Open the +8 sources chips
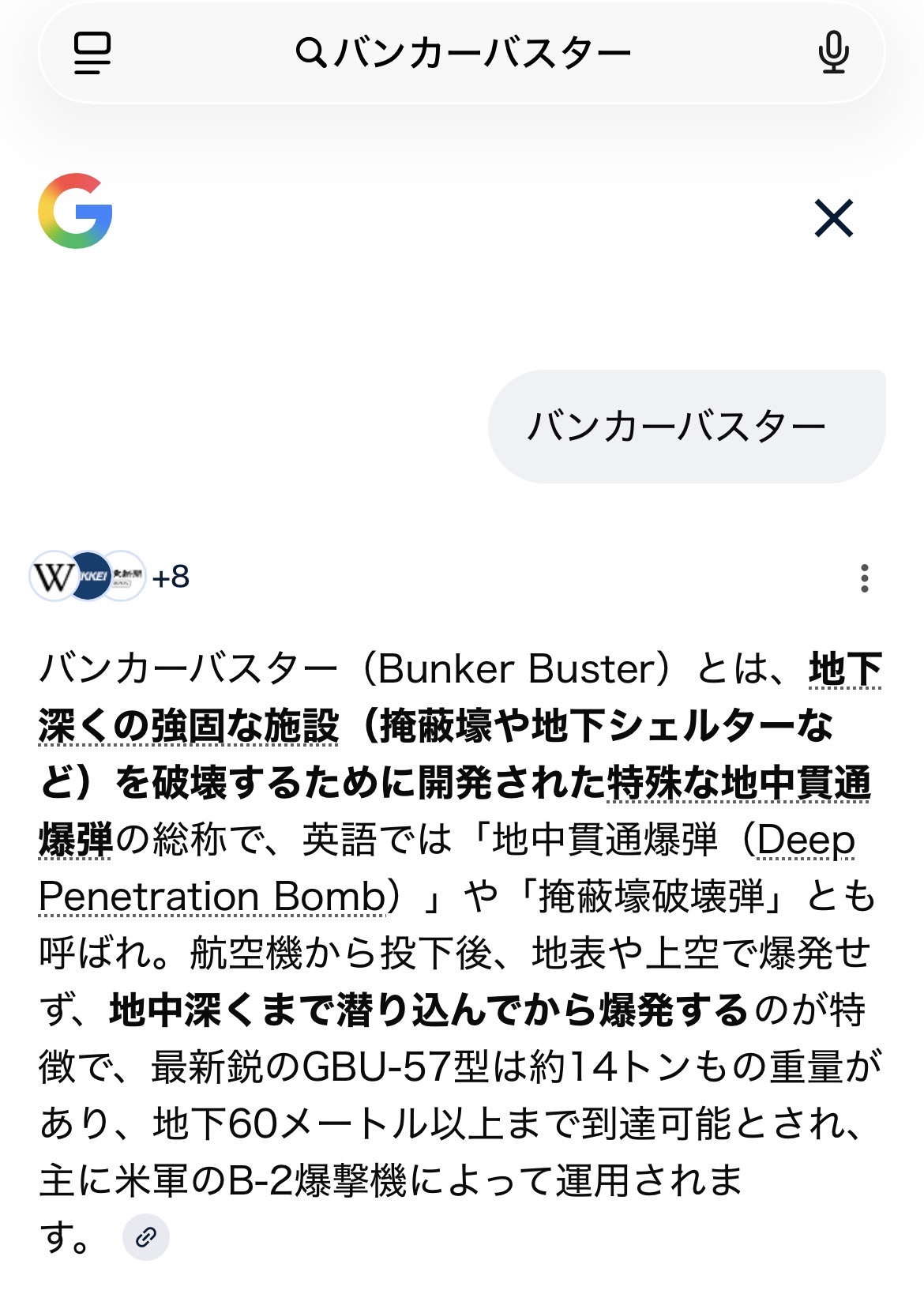This screenshot has width=924, height=1313. tap(111, 577)
